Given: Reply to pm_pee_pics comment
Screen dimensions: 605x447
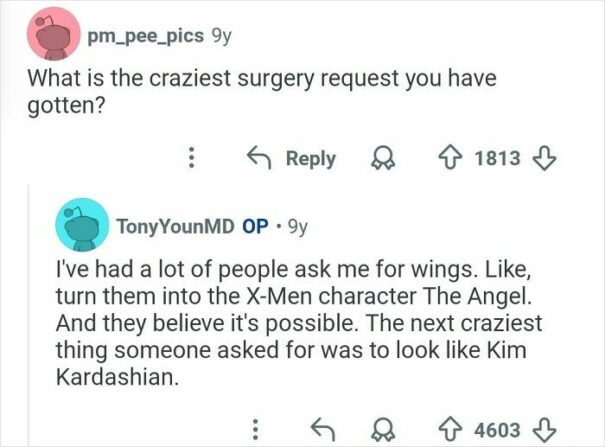Looking at the screenshot, I should pyautogui.click(x=292, y=159).
